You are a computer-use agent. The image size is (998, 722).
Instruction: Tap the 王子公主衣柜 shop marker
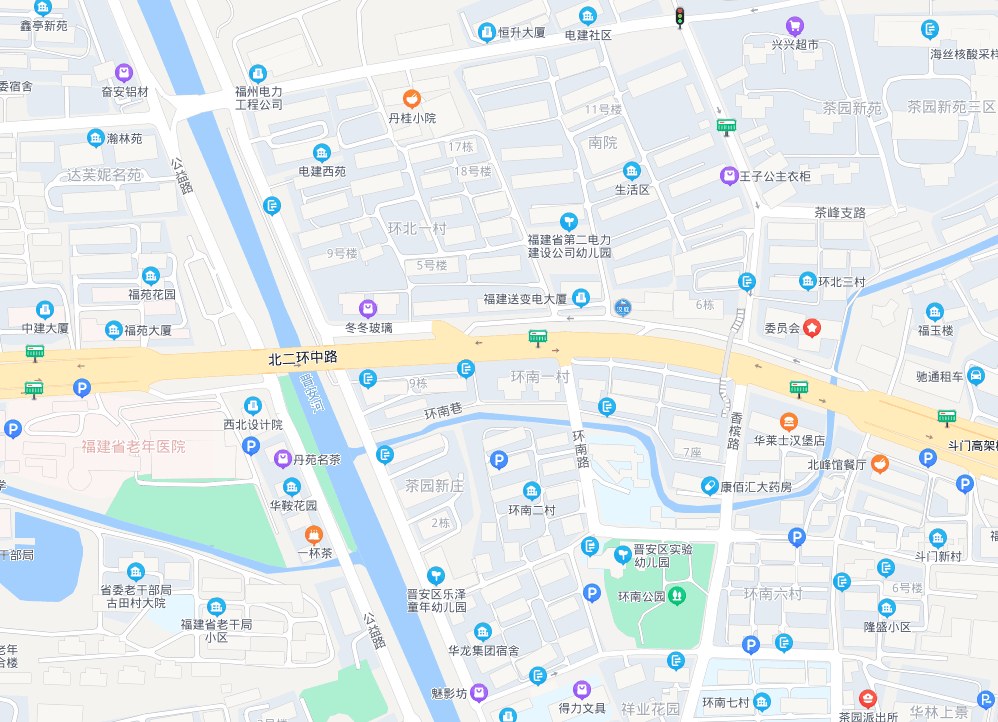click(729, 176)
